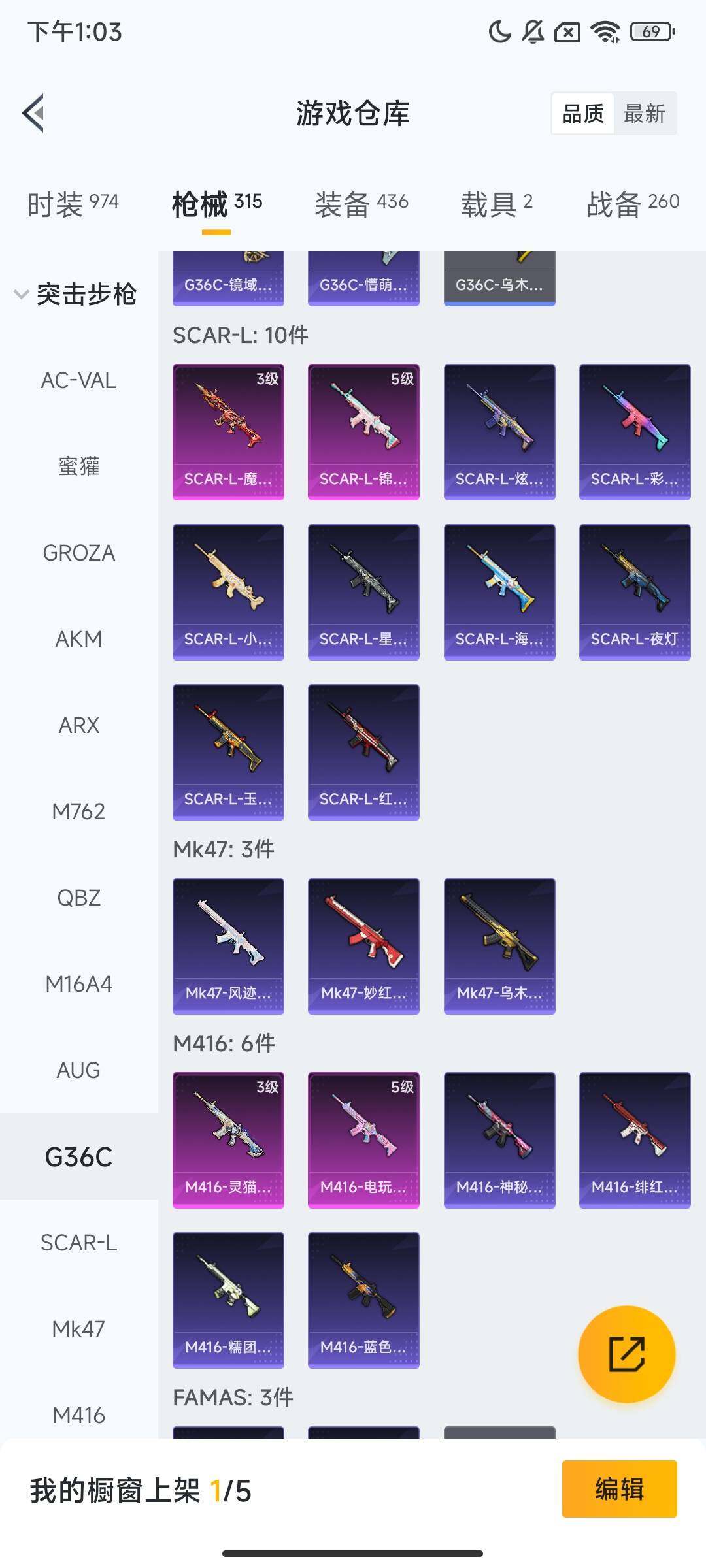Screen dimensions: 706x1568
Task: Sort items by 最新
Action: click(x=644, y=114)
